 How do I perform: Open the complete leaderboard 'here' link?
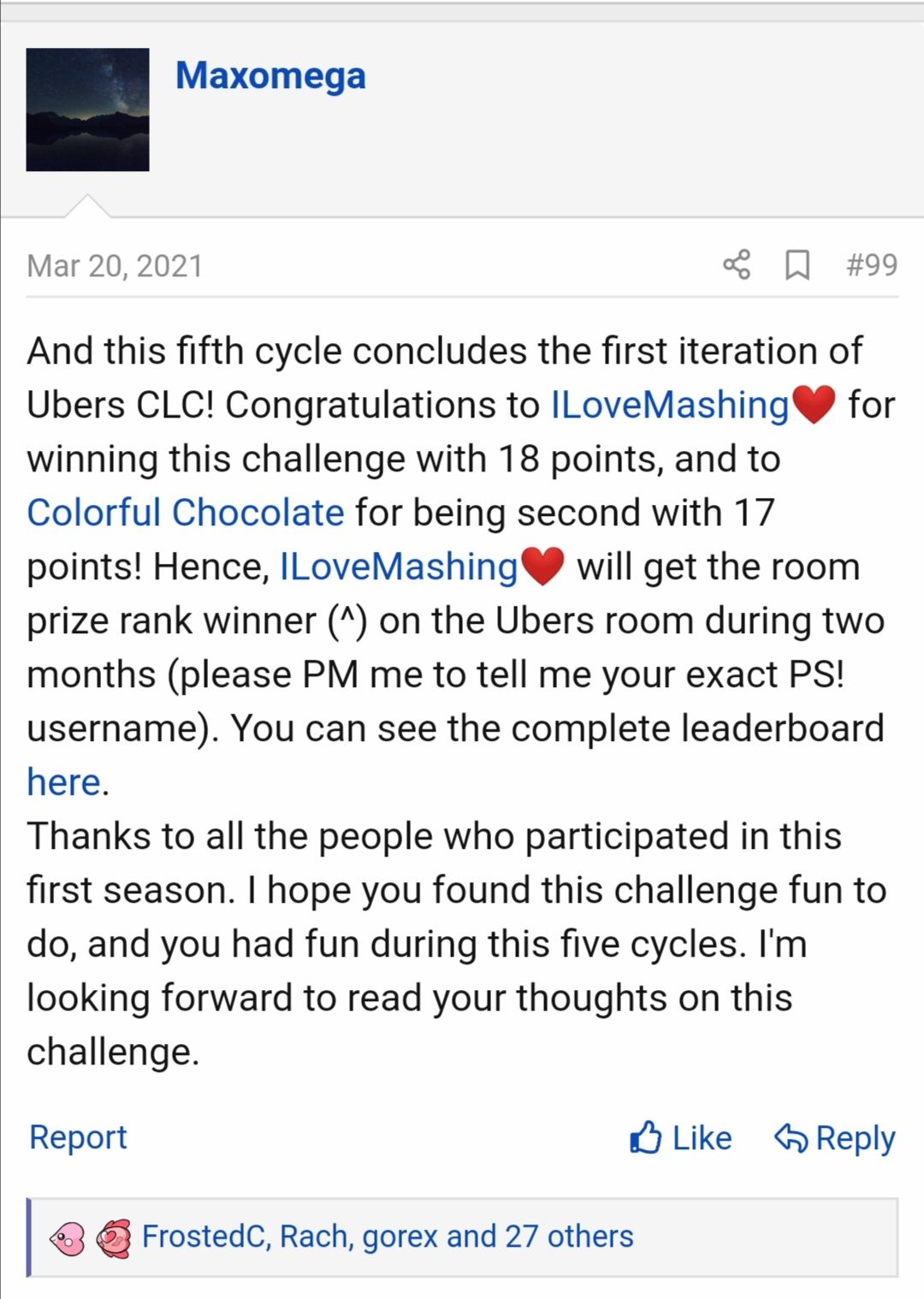click(63, 782)
